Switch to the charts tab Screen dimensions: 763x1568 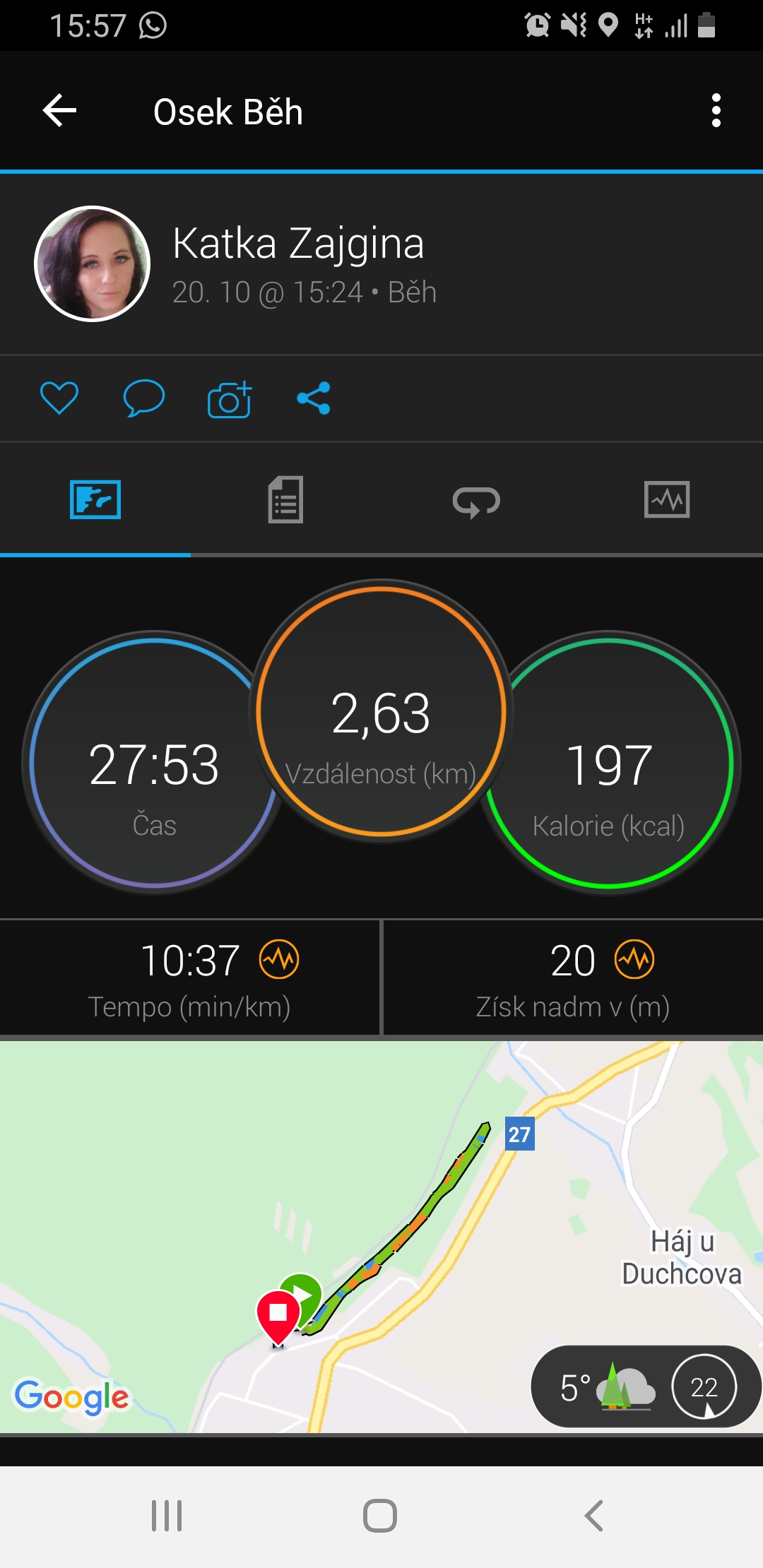click(x=667, y=499)
